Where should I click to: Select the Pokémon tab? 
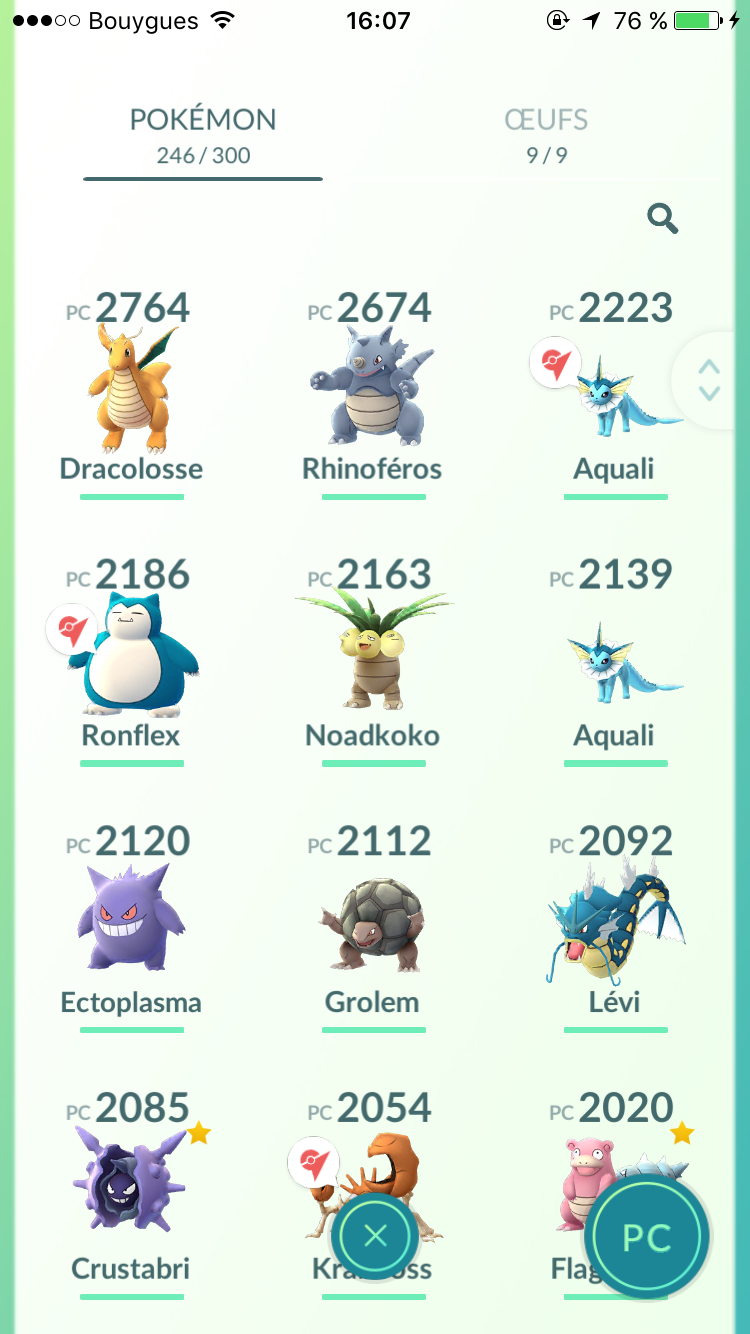pos(203,135)
